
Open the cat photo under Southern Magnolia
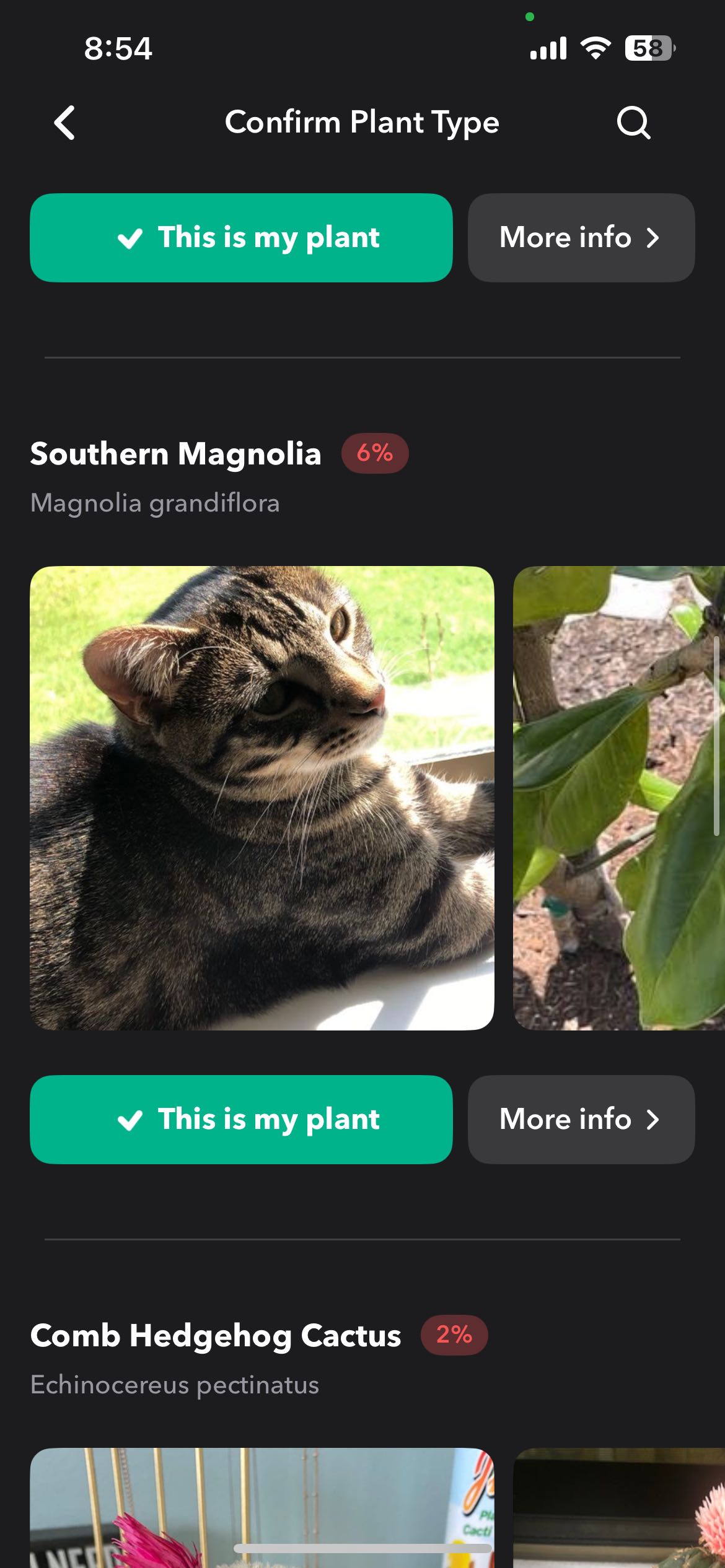262,798
